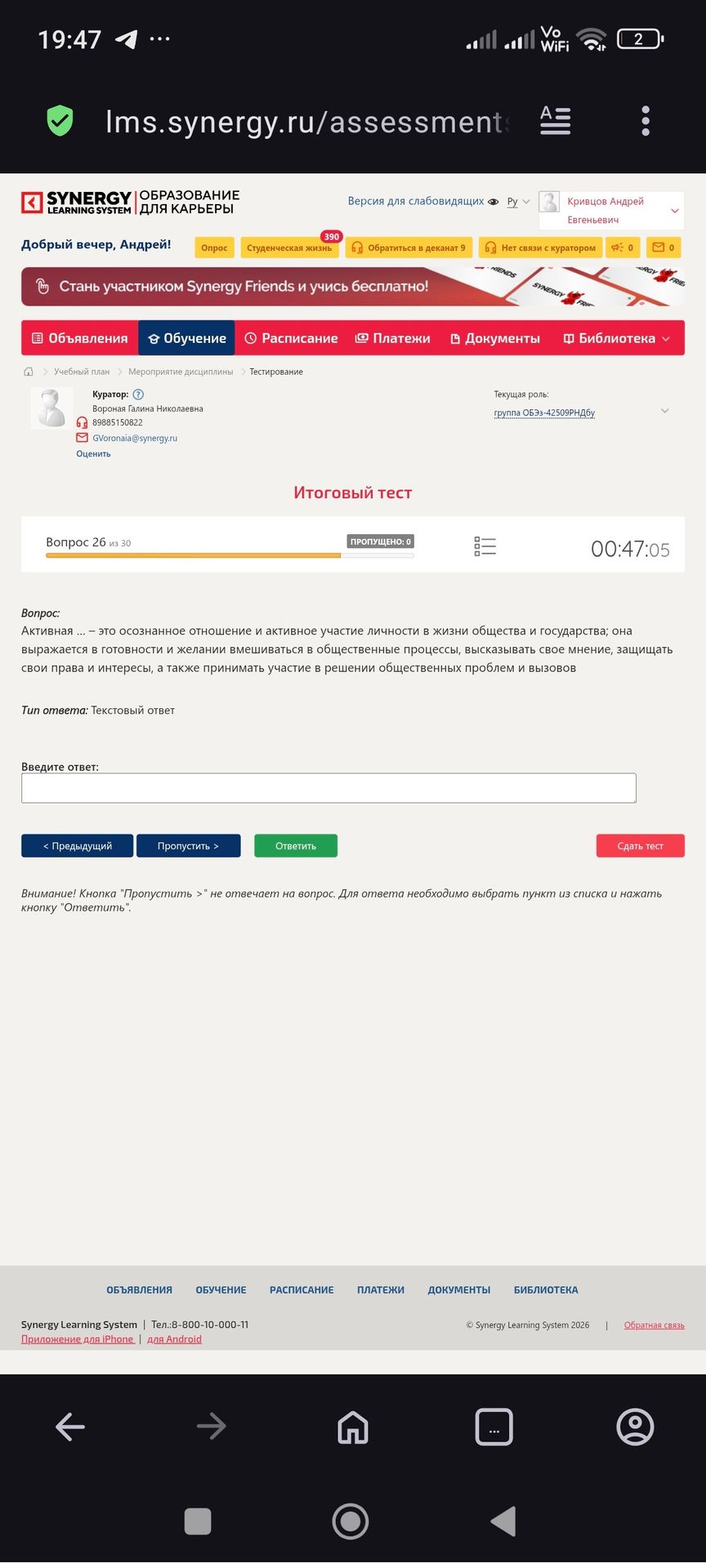The height and width of the screenshot is (1568, 706).
Task: Open the Synergy Friends banner
Action: 353,287
